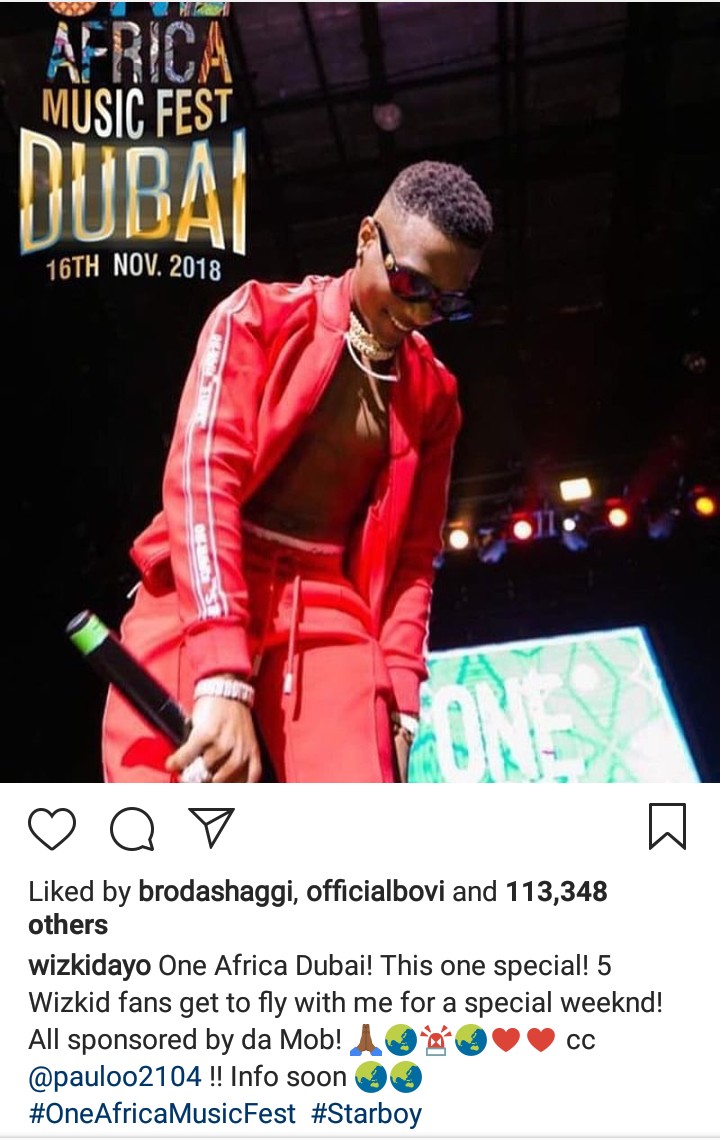Screen dimensions: 720x1140
Task: Like the wizkidayo post
Action: coord(52,829)
